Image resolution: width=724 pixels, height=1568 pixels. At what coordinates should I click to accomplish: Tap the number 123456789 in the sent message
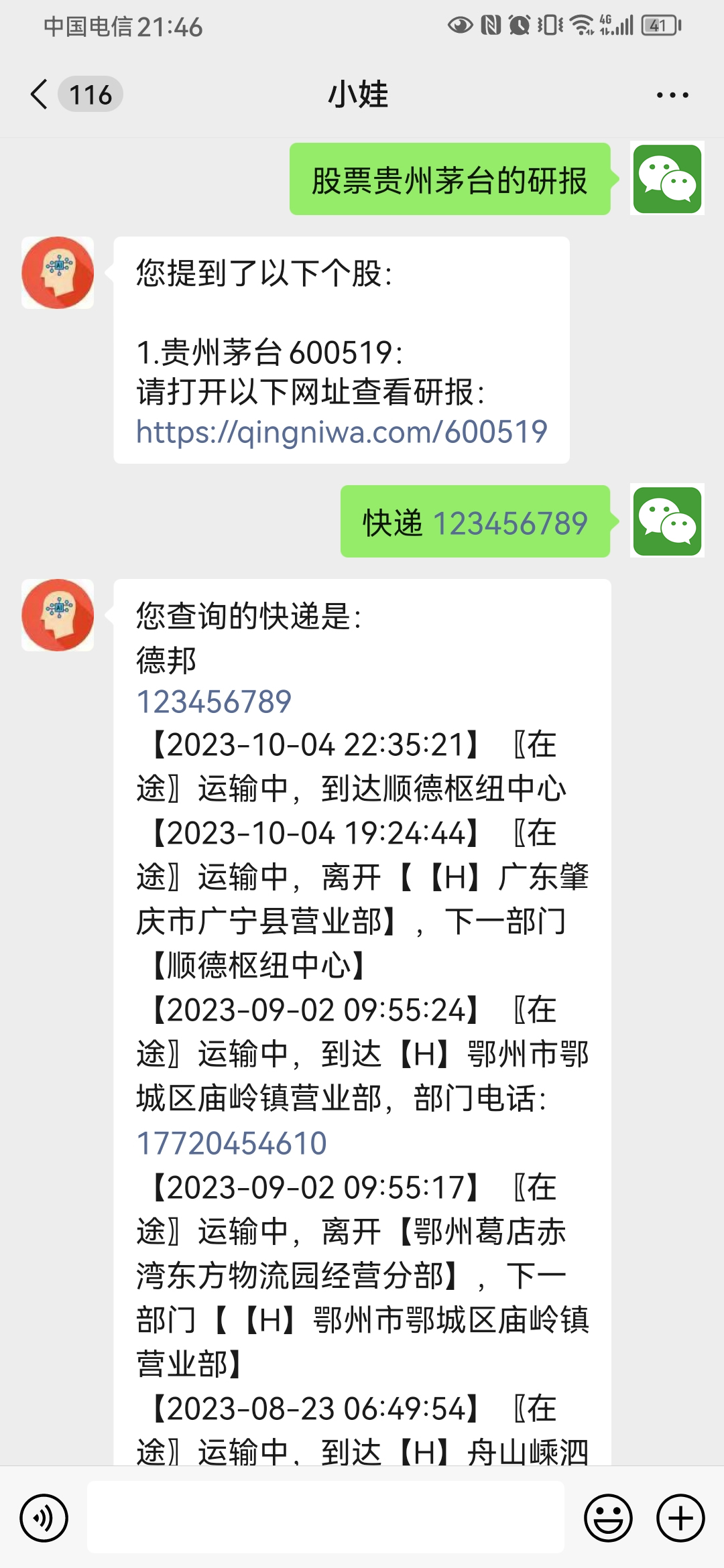pyautogui.click(x=510, y=523)
